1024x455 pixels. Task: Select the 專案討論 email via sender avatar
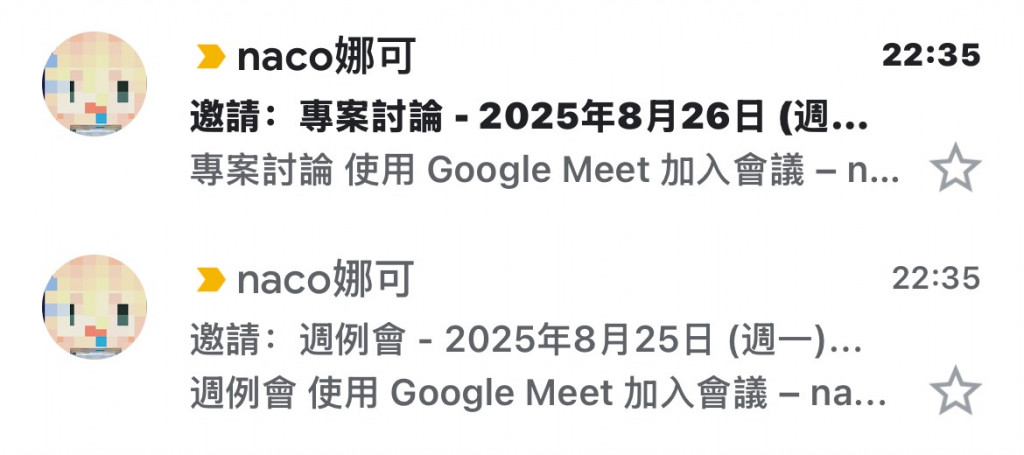click(94, 84)
